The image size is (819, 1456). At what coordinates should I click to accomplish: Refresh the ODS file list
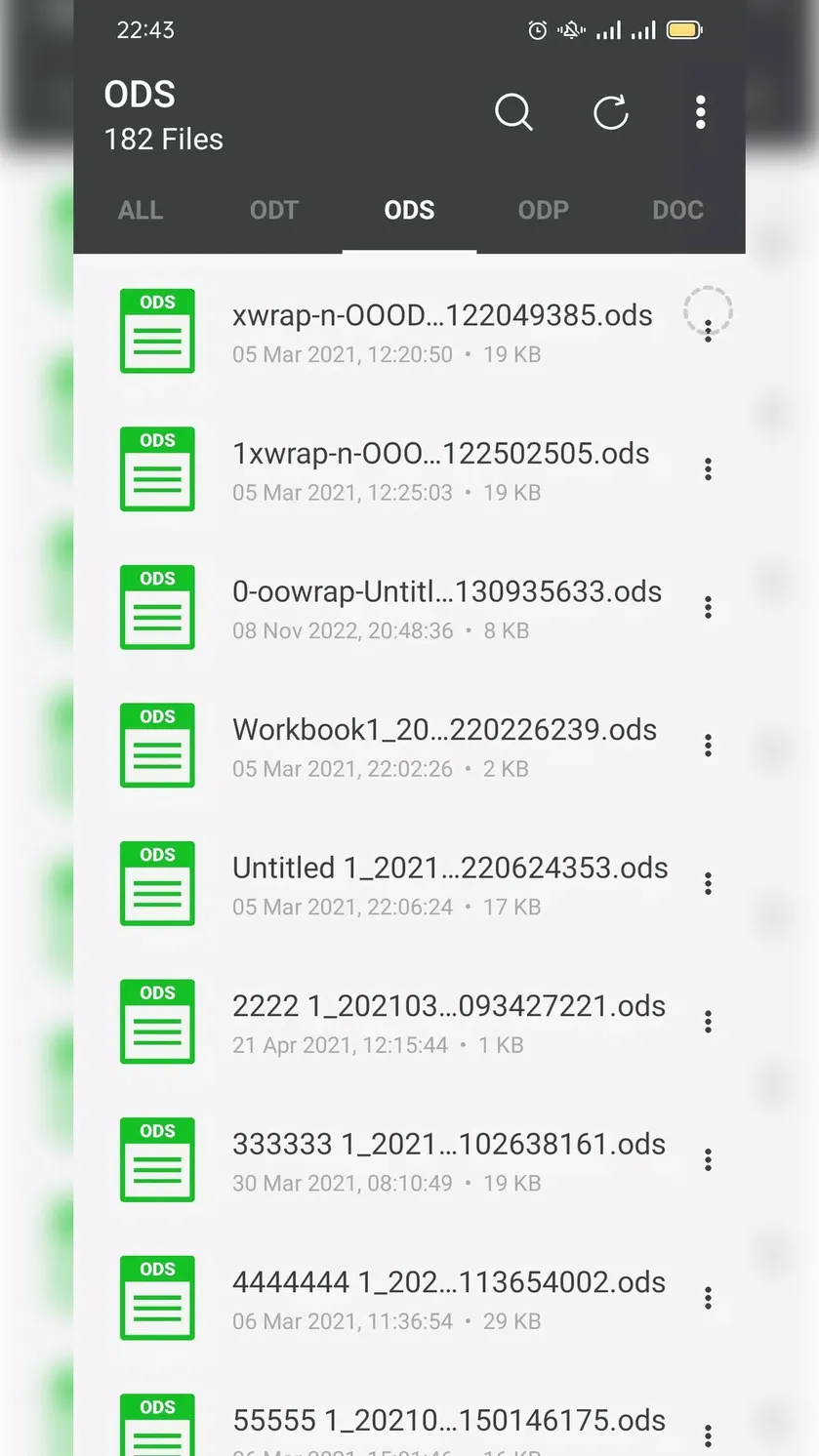coord(611,112)
